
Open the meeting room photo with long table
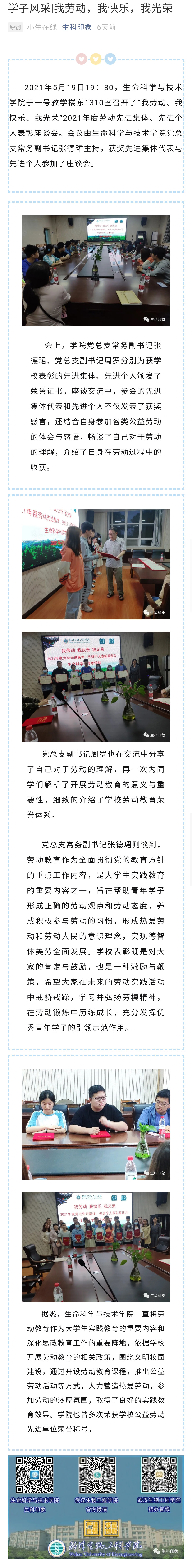click(x=96, y=270)
